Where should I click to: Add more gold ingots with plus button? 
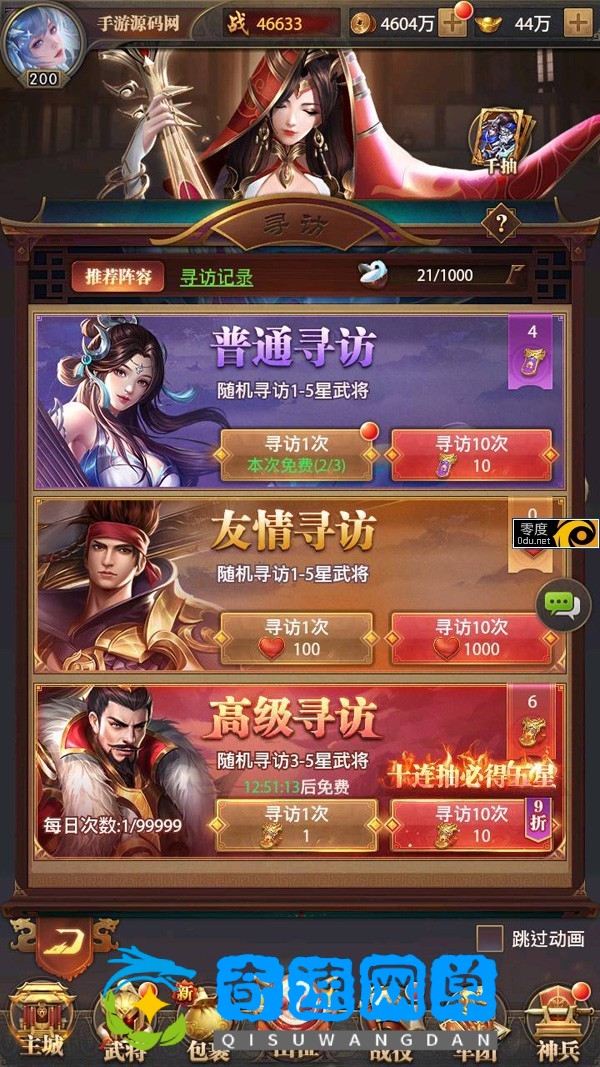pyautogui.click(x=578, y=23)
